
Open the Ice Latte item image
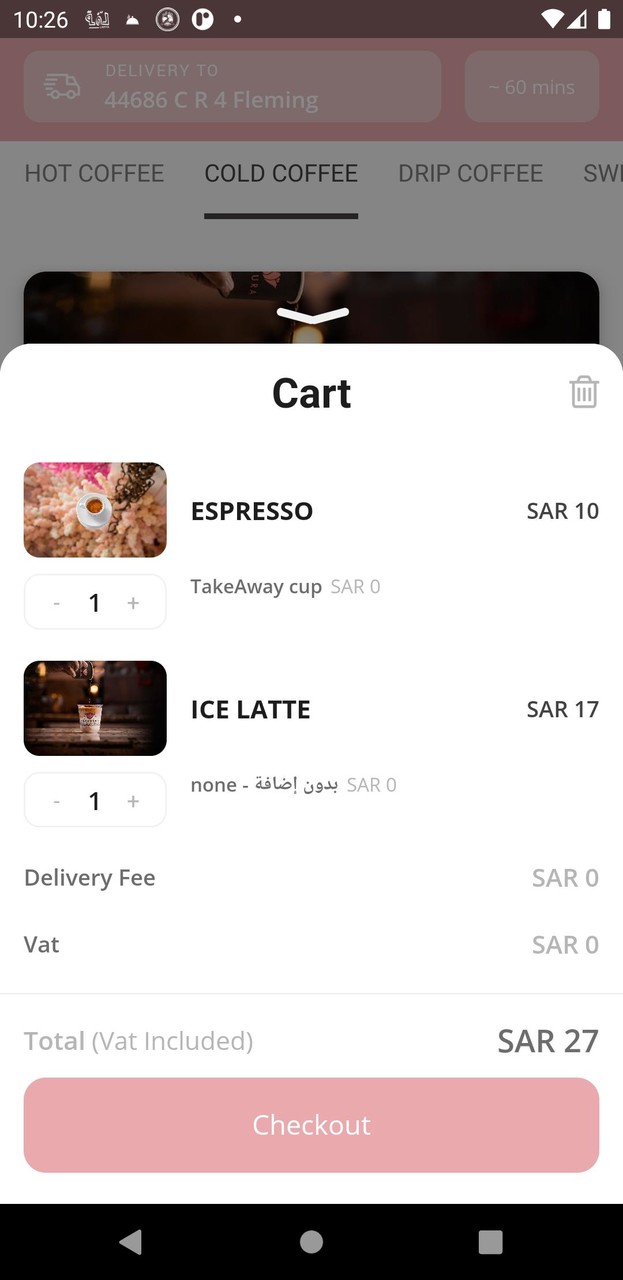95,708
